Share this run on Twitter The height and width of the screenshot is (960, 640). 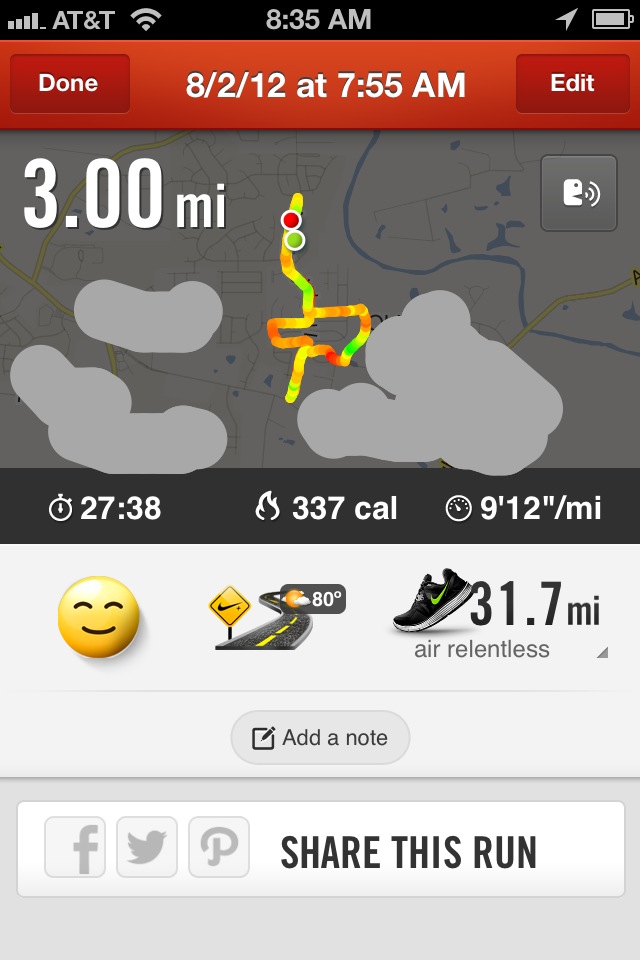click(147, 848)
